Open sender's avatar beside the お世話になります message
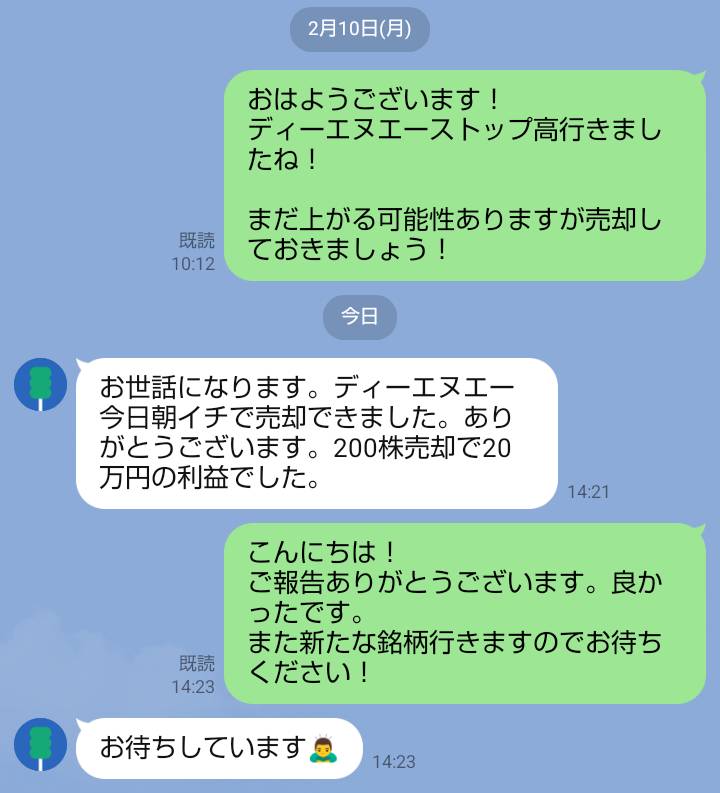This screenshot has height=793, width=720. pos(41,384)
